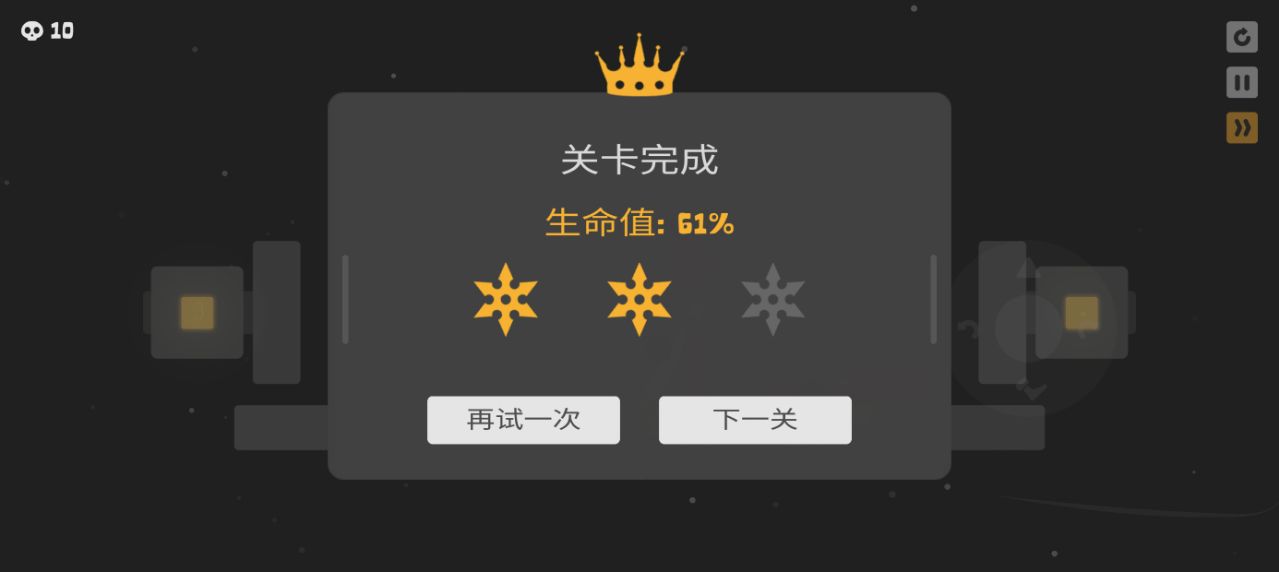This screenshot has height=572, width=1279.
Task: Tap 再试一次 to retry the level
Action: pos(523,420)
